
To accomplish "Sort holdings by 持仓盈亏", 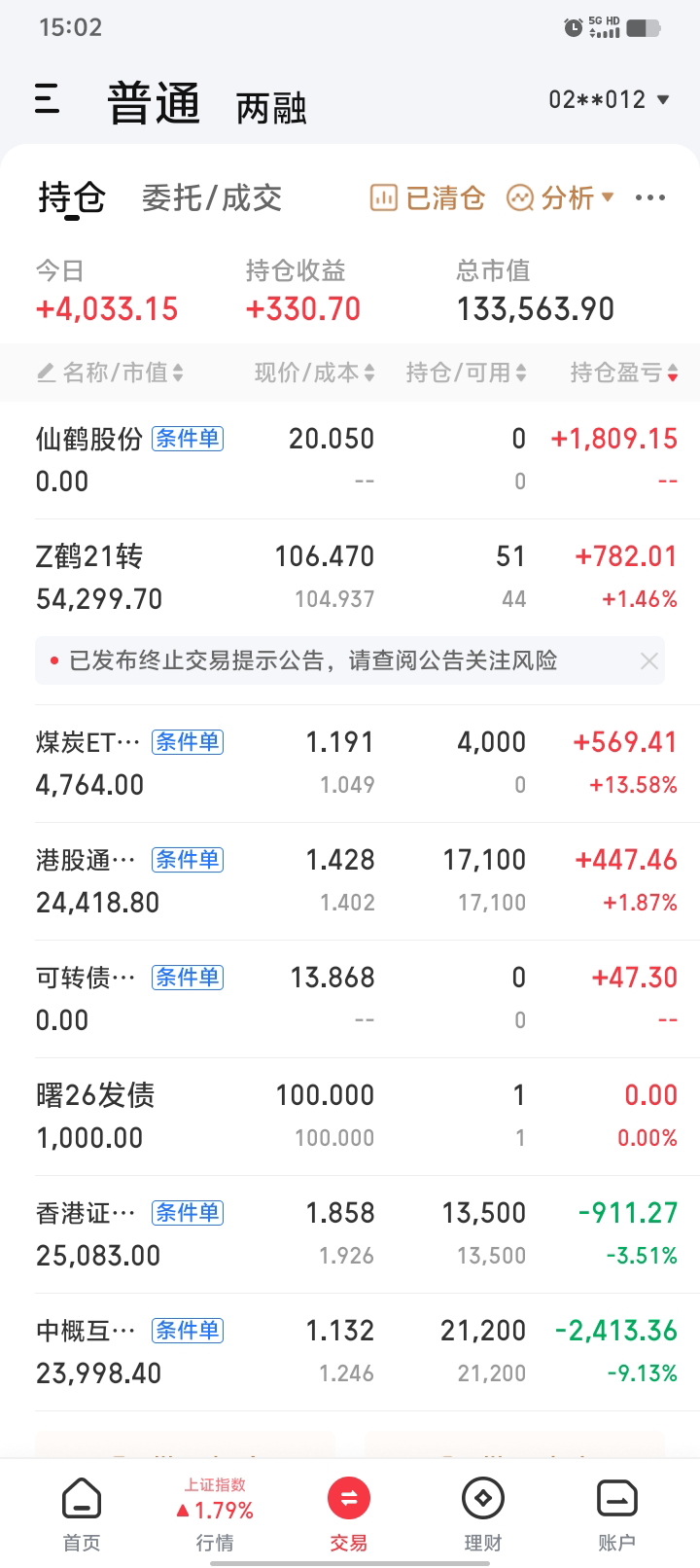I will (x=624, y=372).
